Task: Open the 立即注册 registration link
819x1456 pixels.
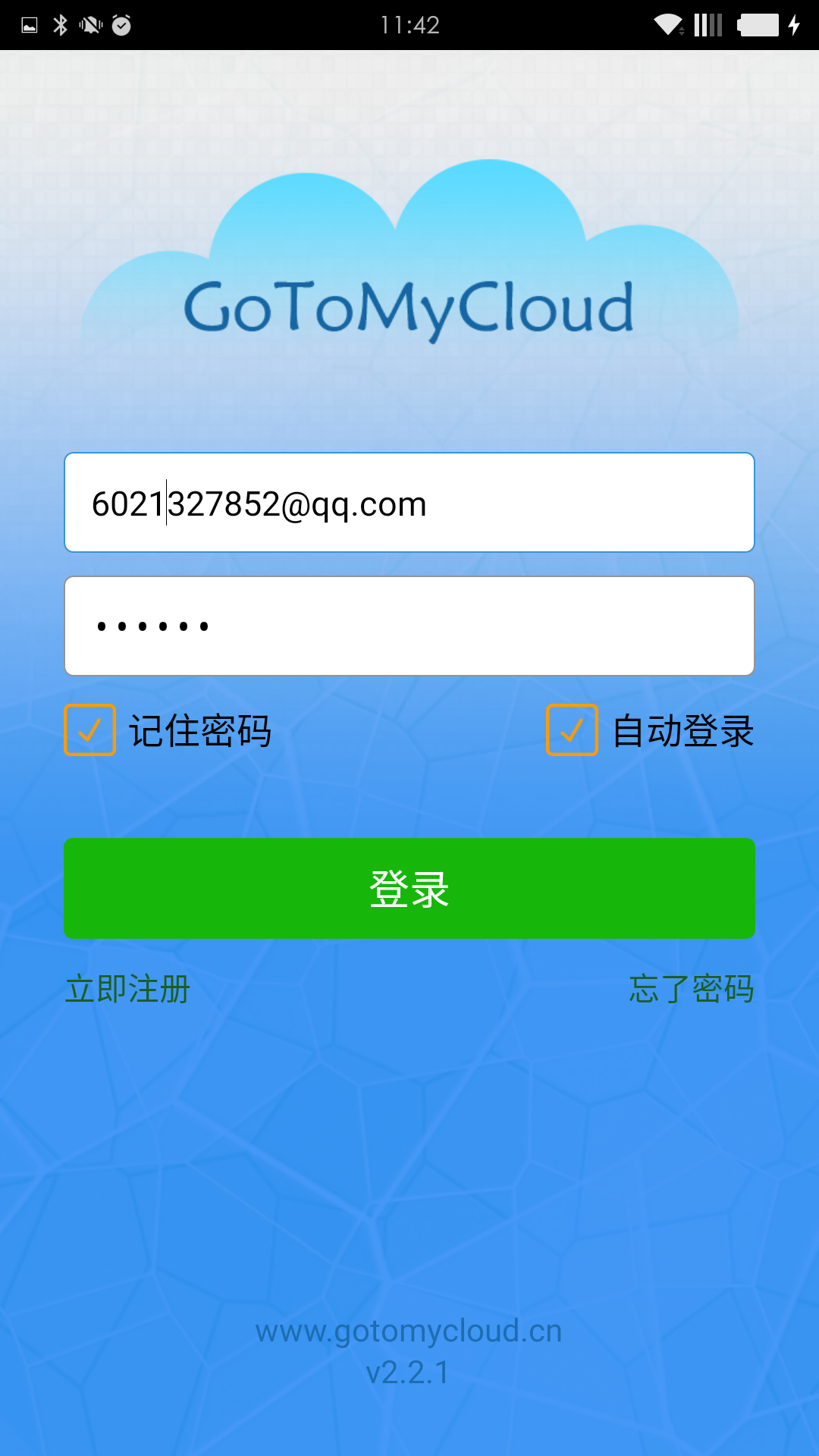Action: pyautogui.click(x=127, y=989)
